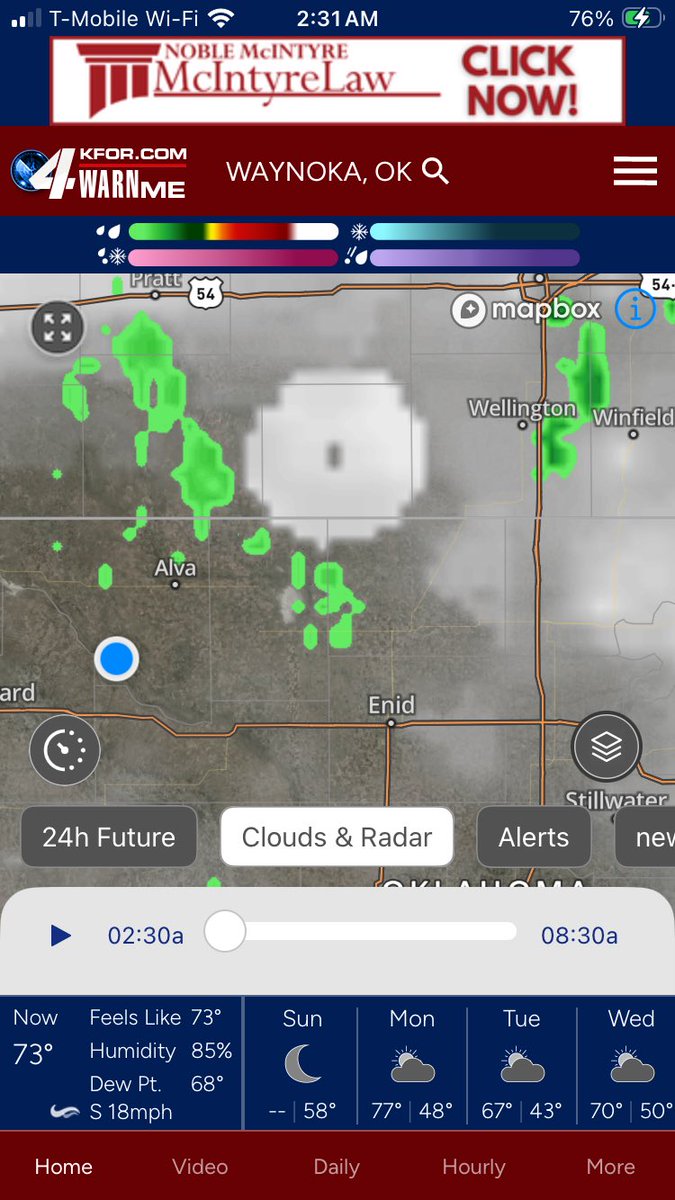
Task: Open Tuesday's forecast
Action: (521, 1064)
